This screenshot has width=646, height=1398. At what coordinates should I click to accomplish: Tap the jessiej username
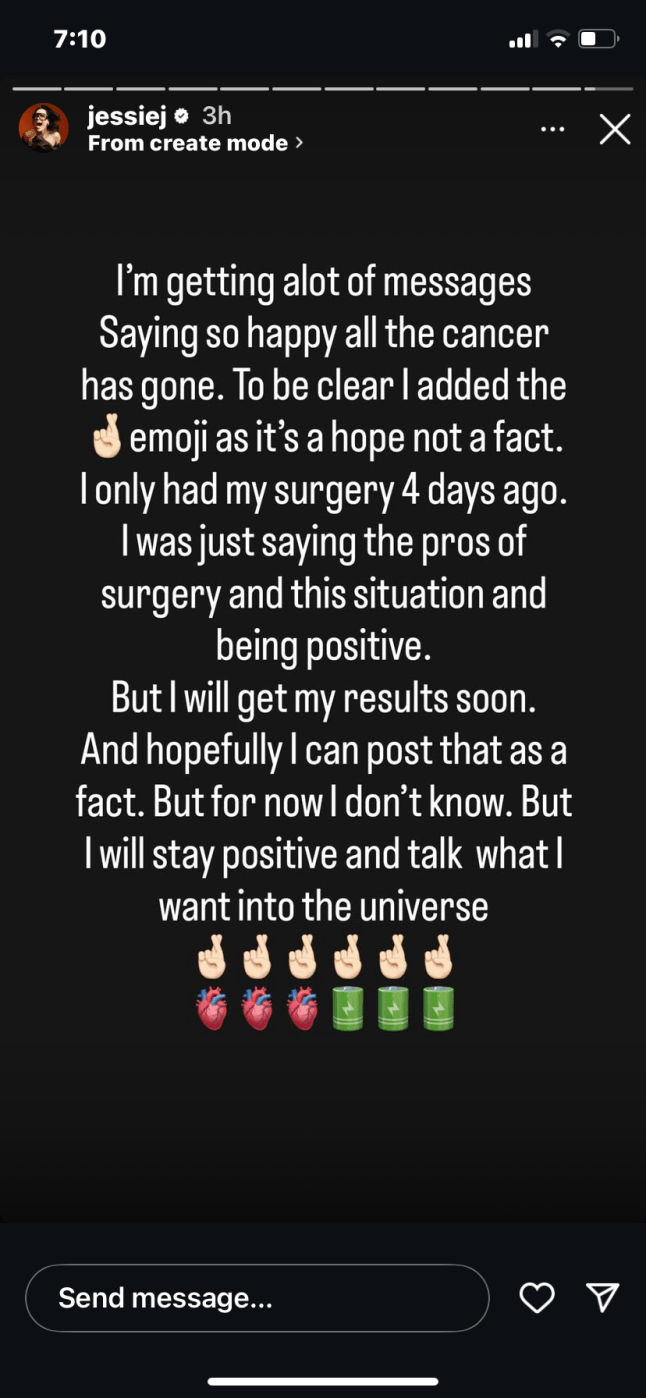pos(127,116)
